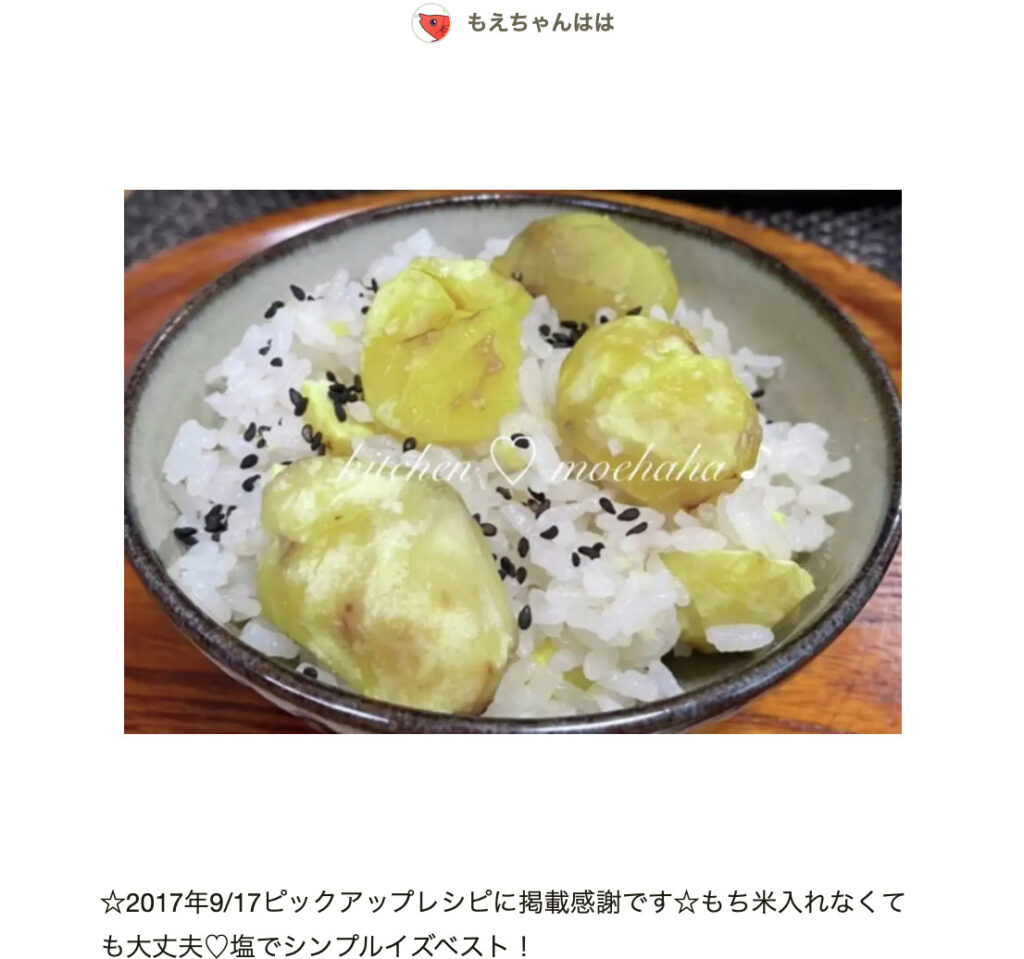View the chestnut rice recipe photo
Viewport: 1024px width, 959px height.
(x=512, y=461)
